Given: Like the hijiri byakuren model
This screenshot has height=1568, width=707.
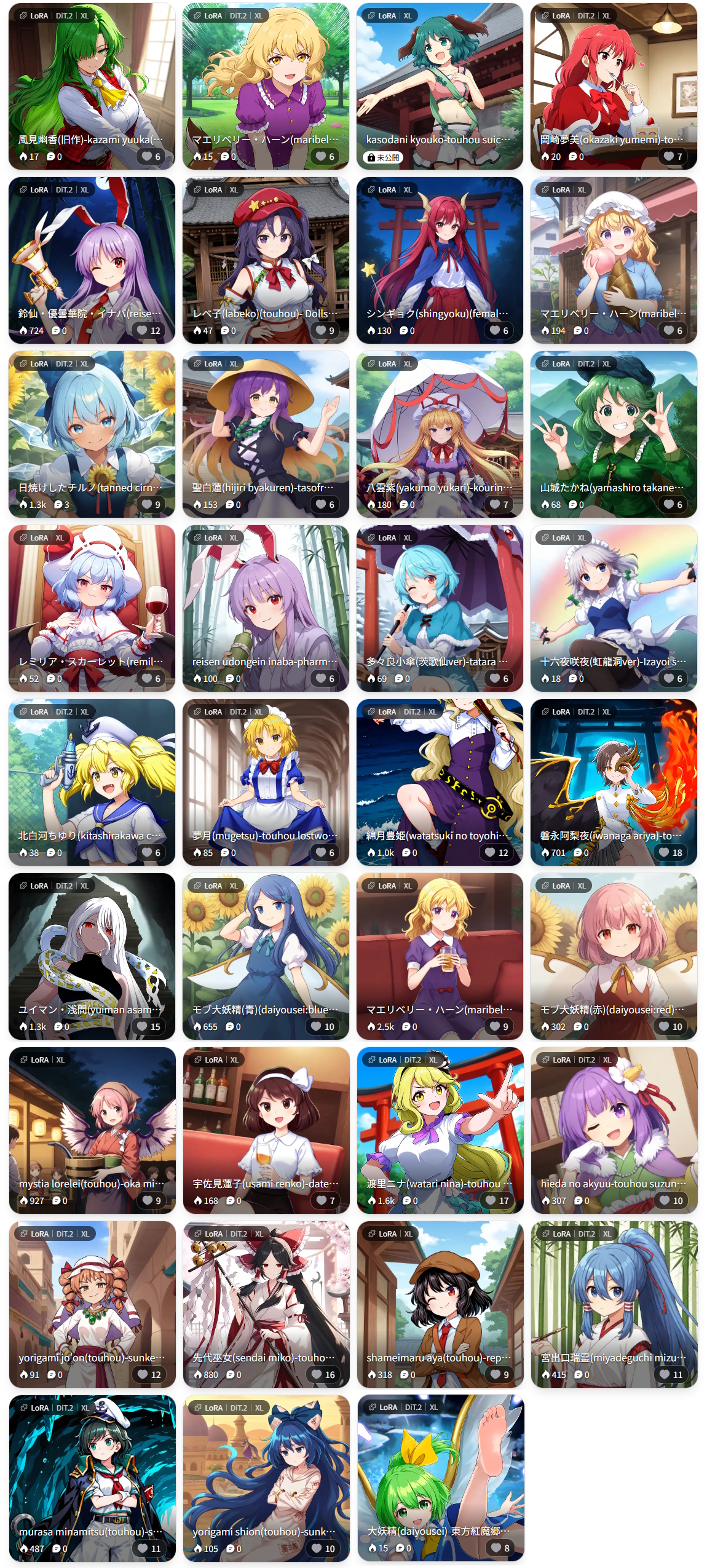Looking at the screenshot, I should 326,504.
